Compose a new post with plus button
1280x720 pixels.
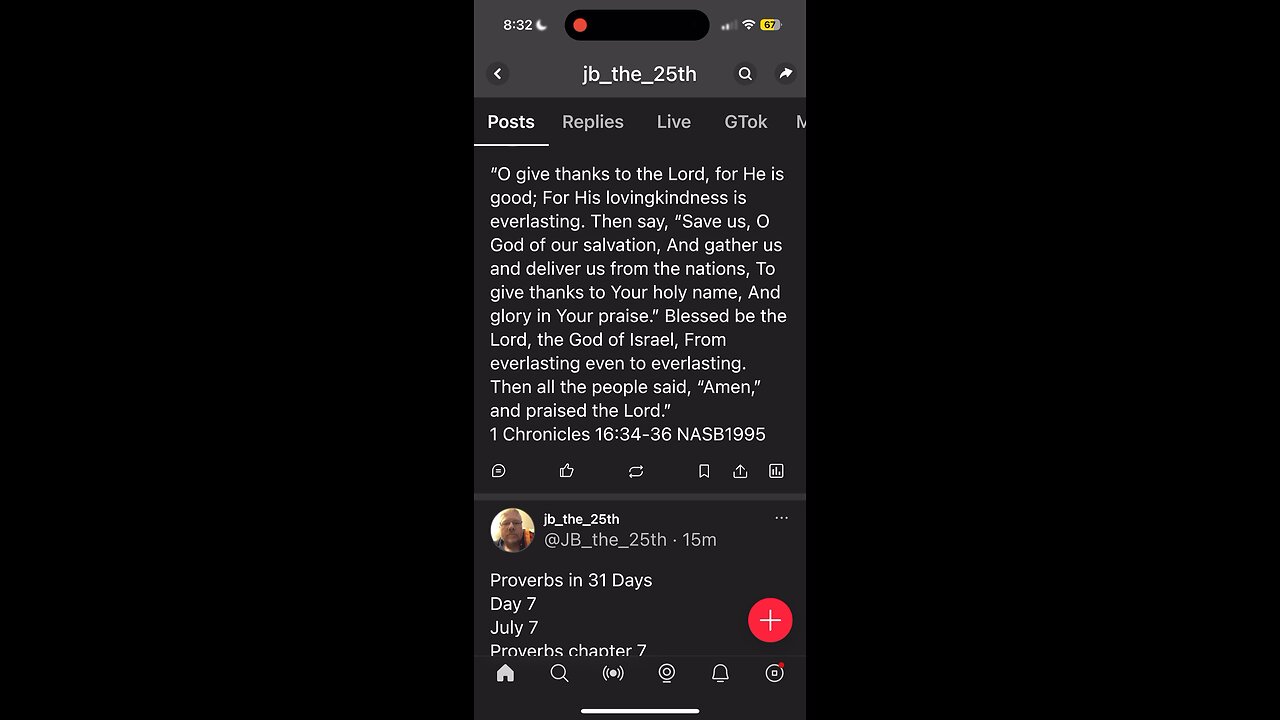click(770, 620)
